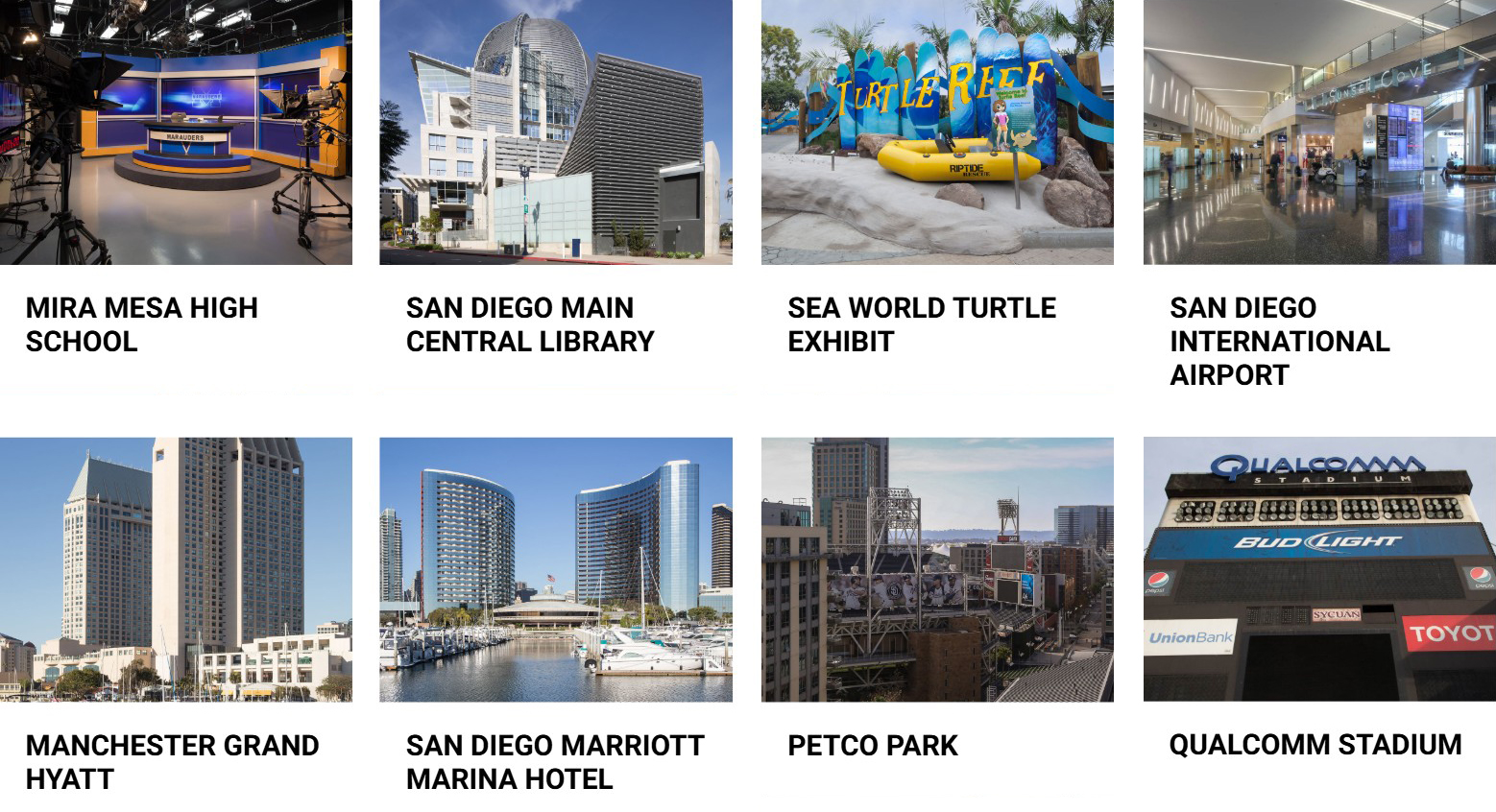View the San Diego Main Central Library card

tap(556, 134)
